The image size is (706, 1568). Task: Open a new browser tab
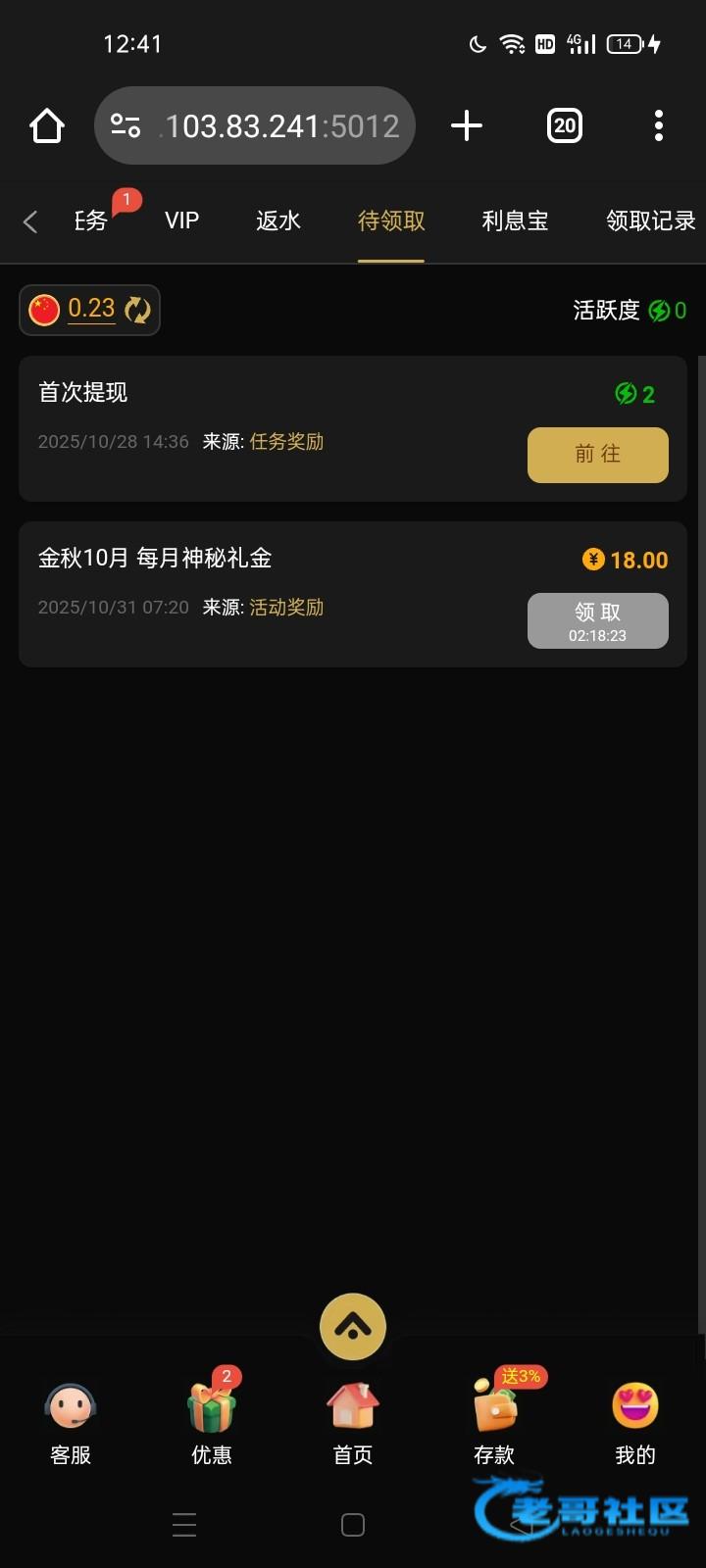(467, 125)
